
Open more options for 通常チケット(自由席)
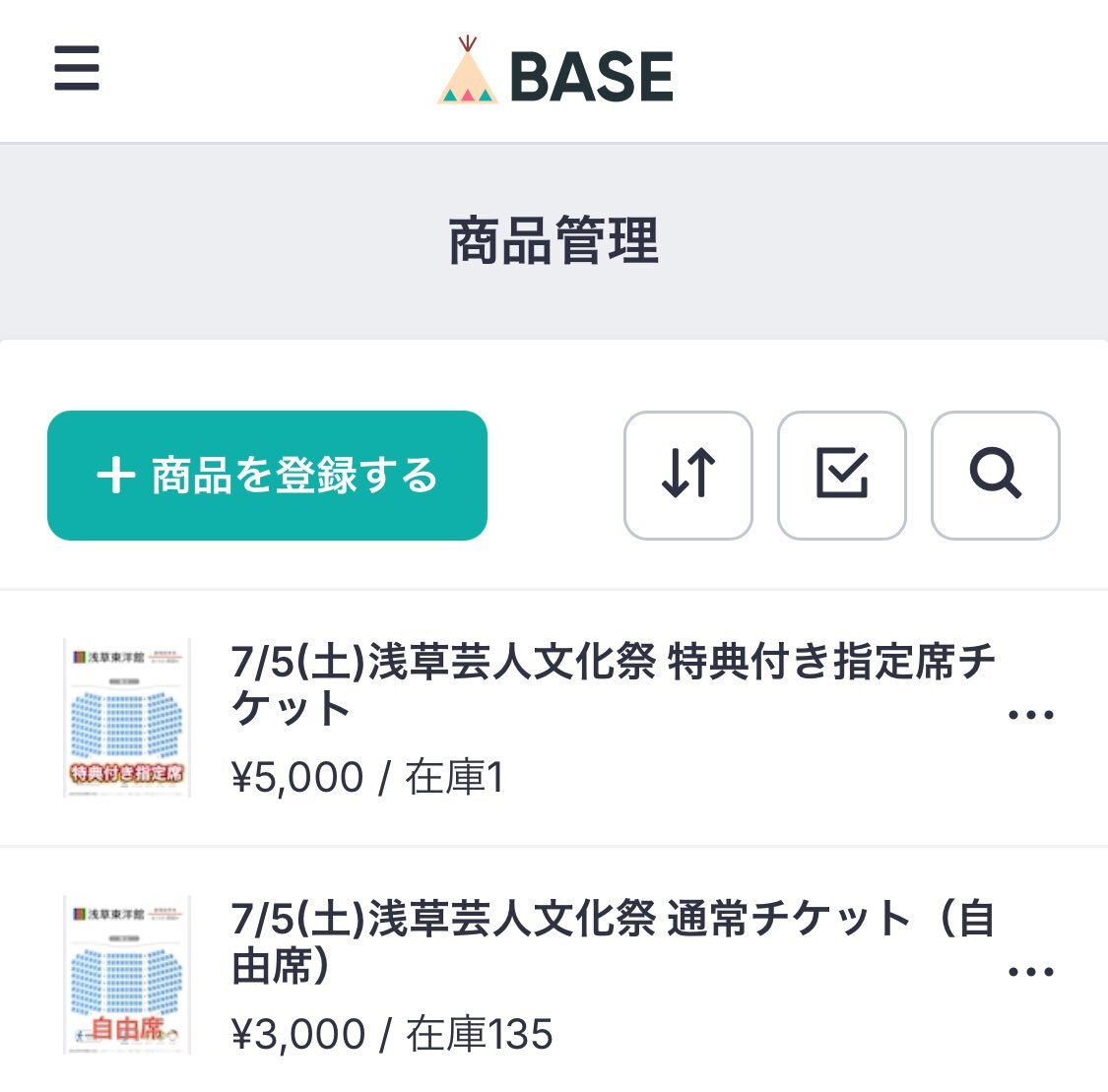click(1031, 973)
